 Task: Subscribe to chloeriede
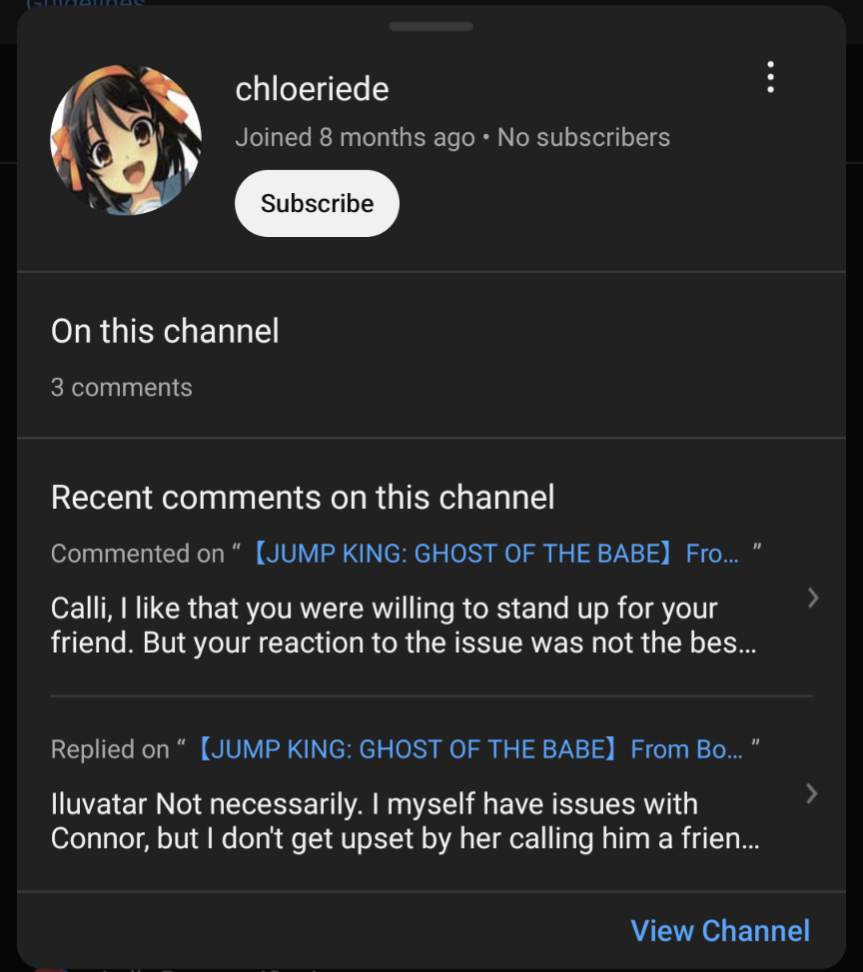(x=317, y=203)
